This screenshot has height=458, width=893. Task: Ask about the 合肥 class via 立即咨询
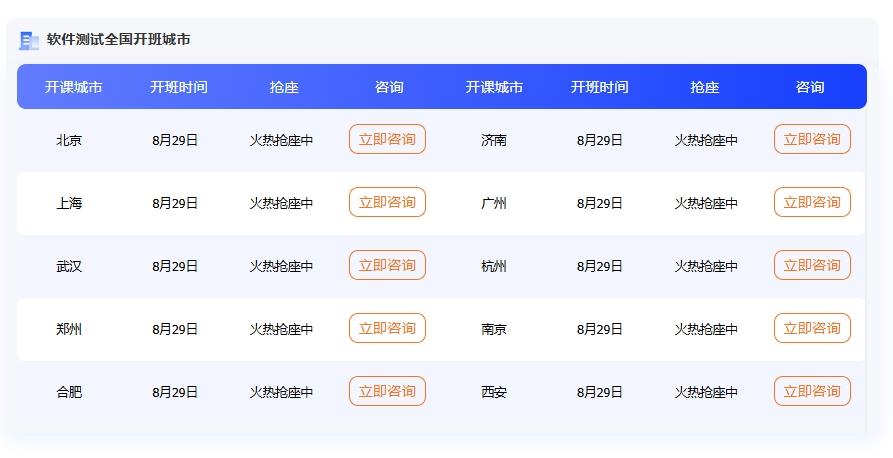click(x=387, y=391)
